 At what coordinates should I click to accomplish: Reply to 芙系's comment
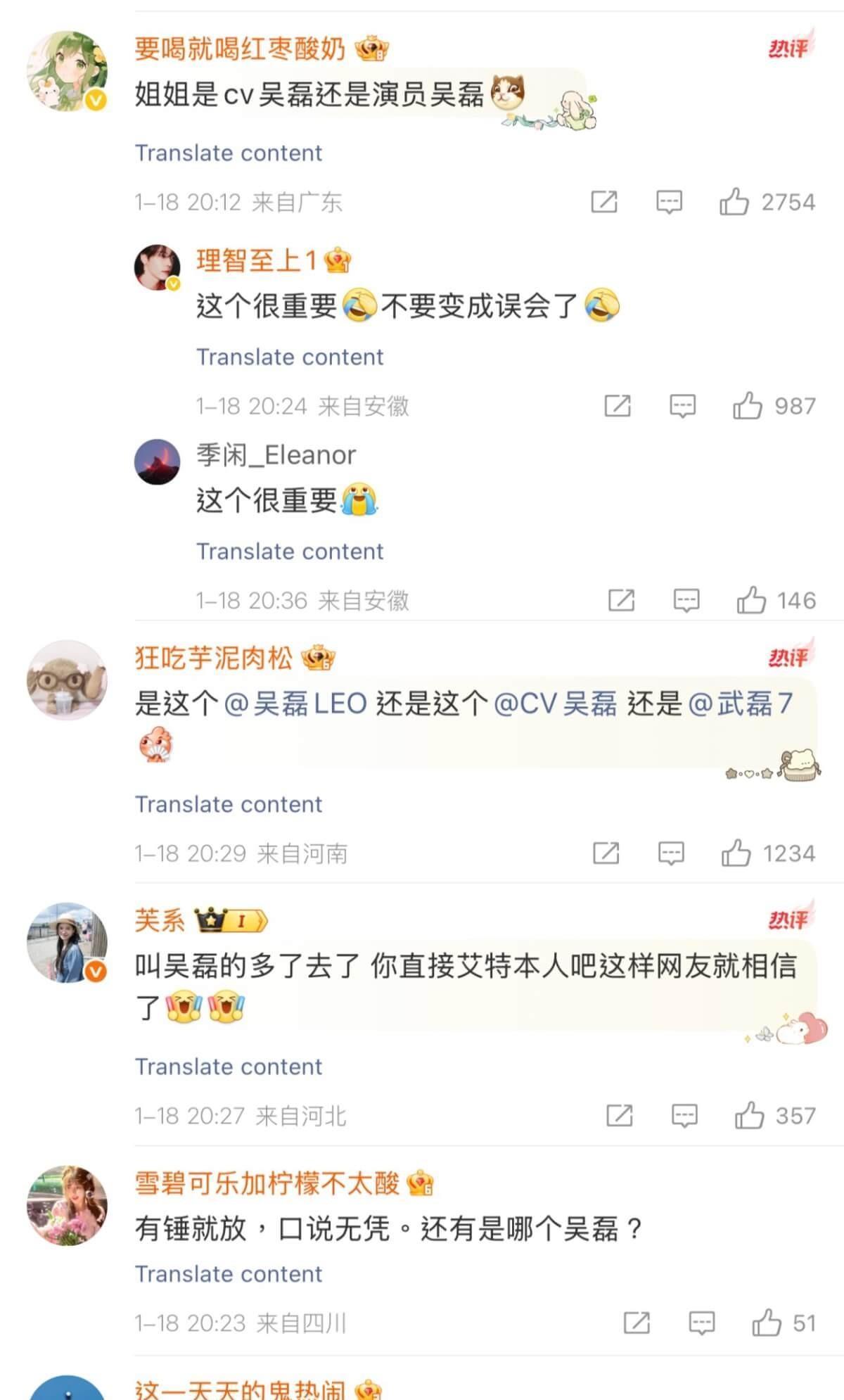(x=684, y=1116)
